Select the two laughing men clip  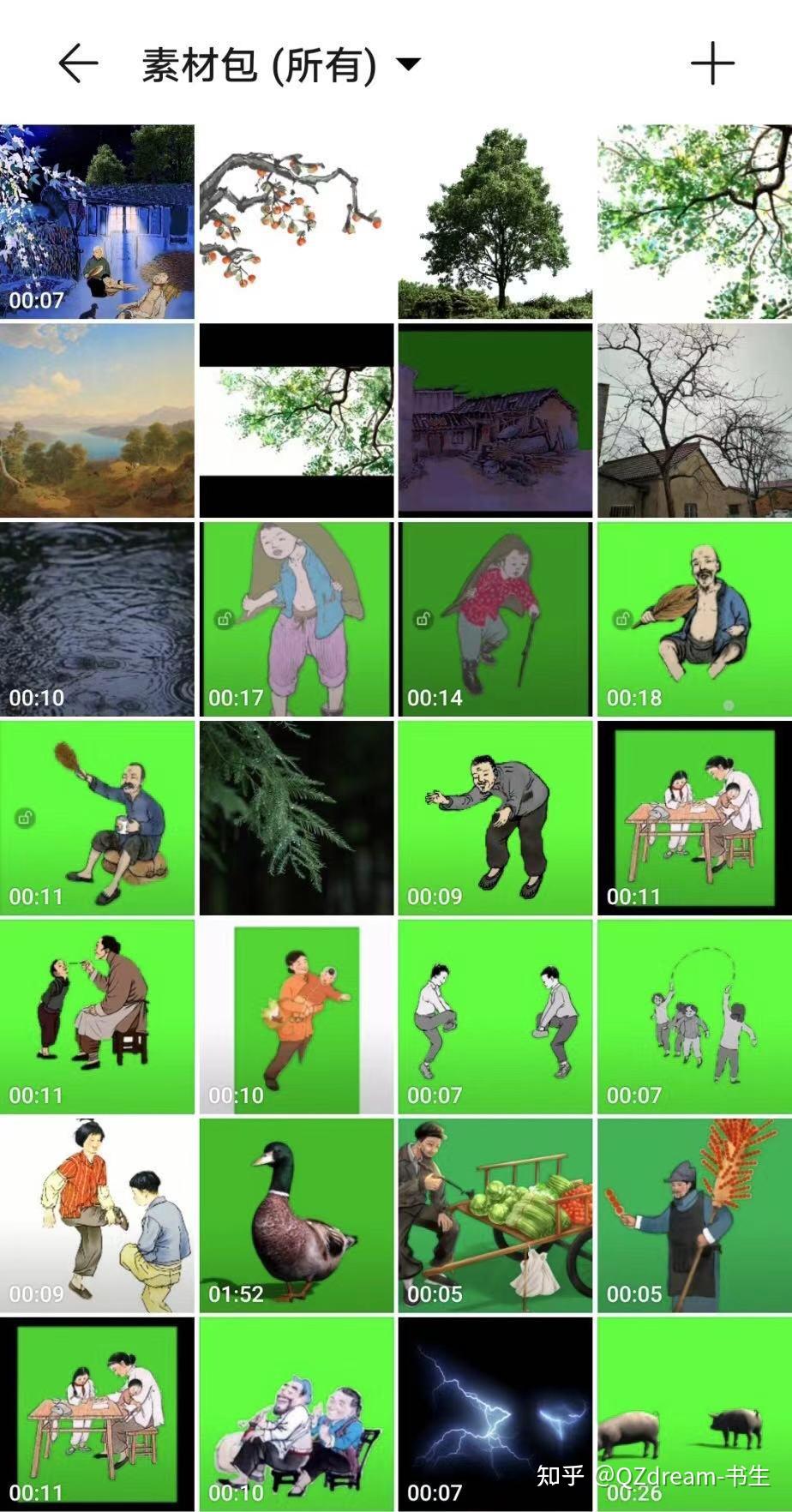pos(297,1414)
